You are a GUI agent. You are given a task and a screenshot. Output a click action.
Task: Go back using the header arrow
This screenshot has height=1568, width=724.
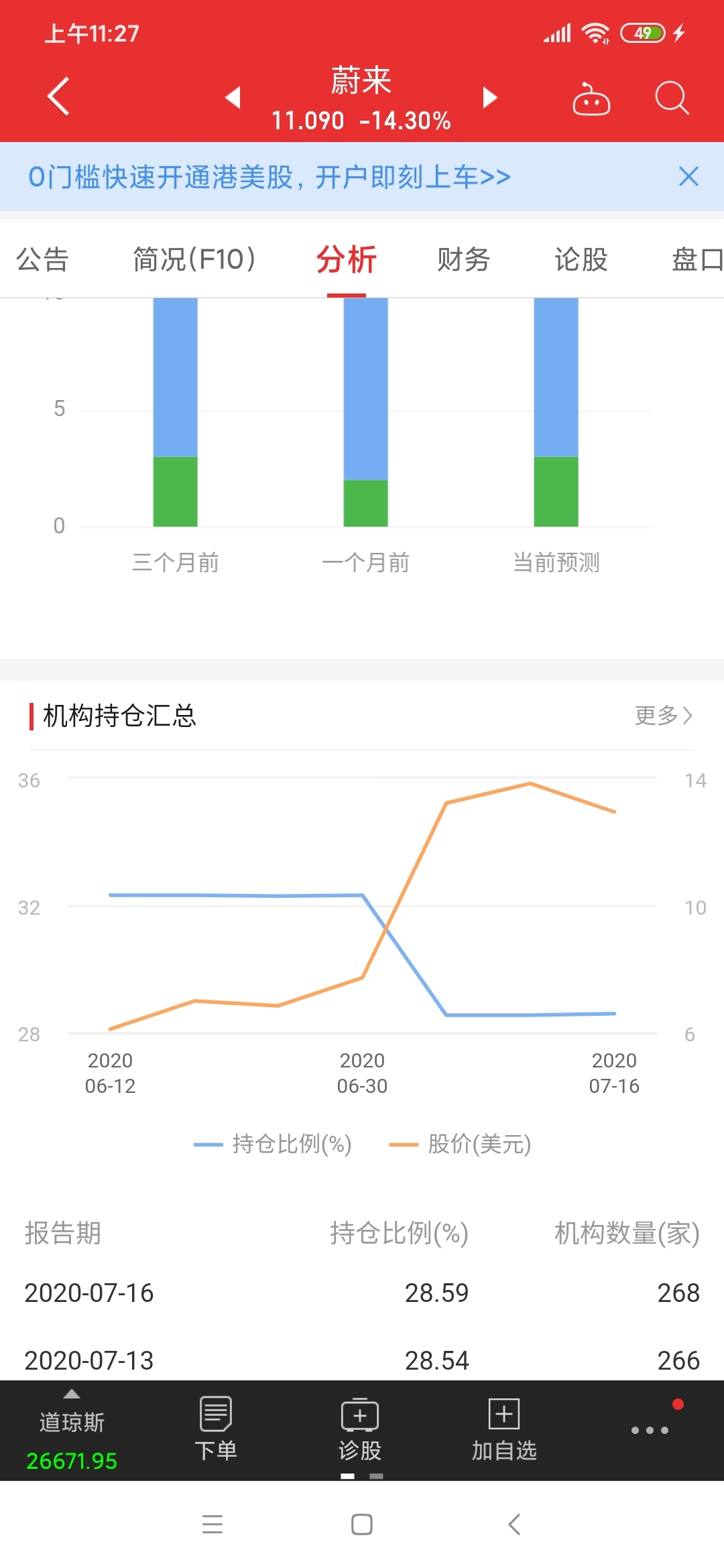[x=58, y=96]
